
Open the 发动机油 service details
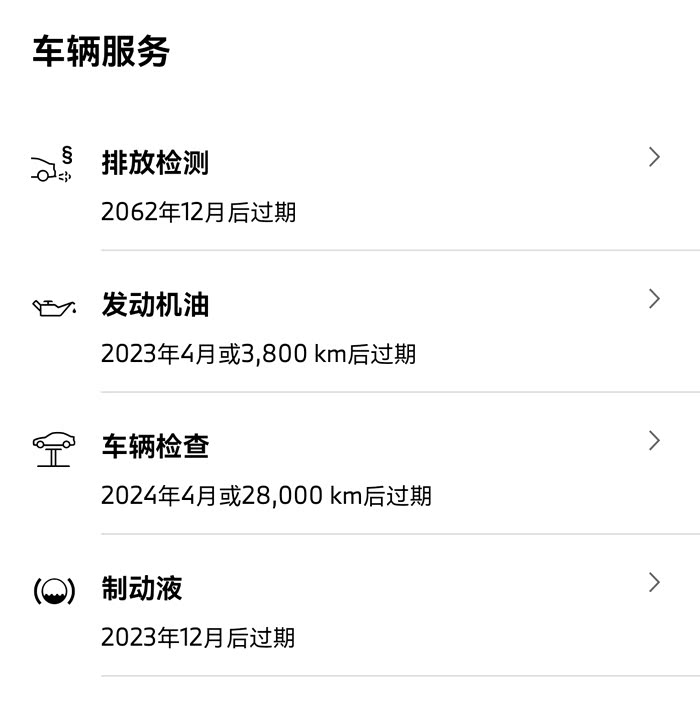(x=350, y=327)
